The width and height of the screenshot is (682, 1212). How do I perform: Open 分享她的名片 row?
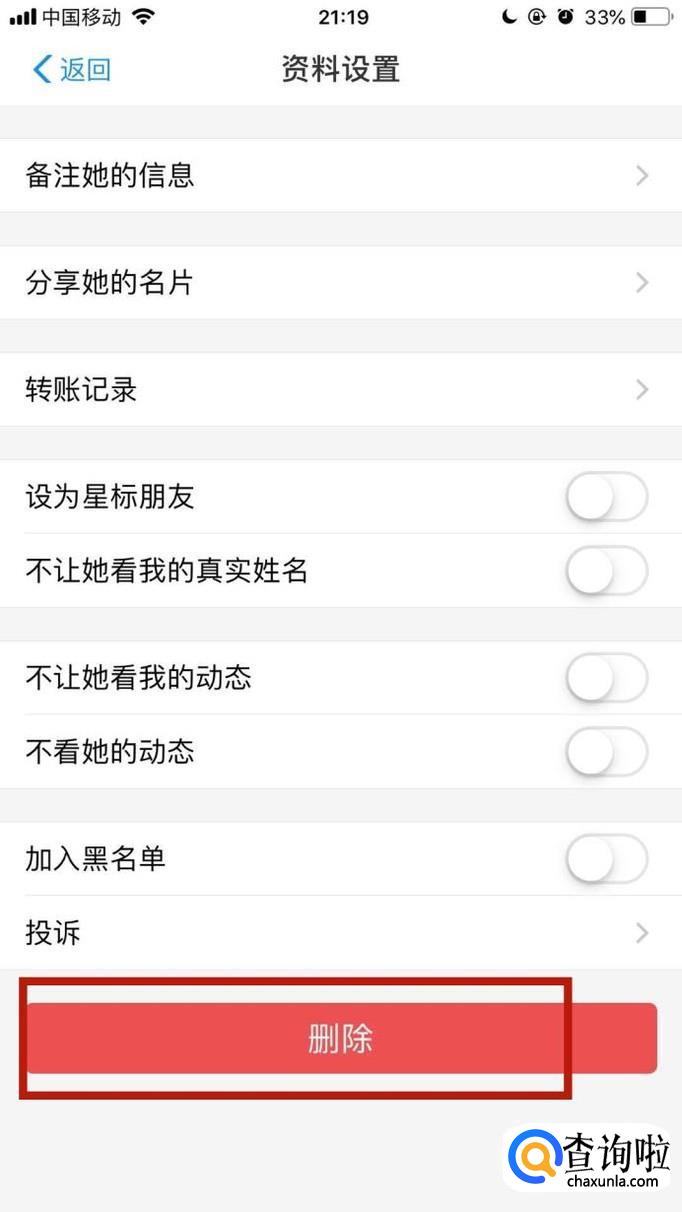(340, 283)
